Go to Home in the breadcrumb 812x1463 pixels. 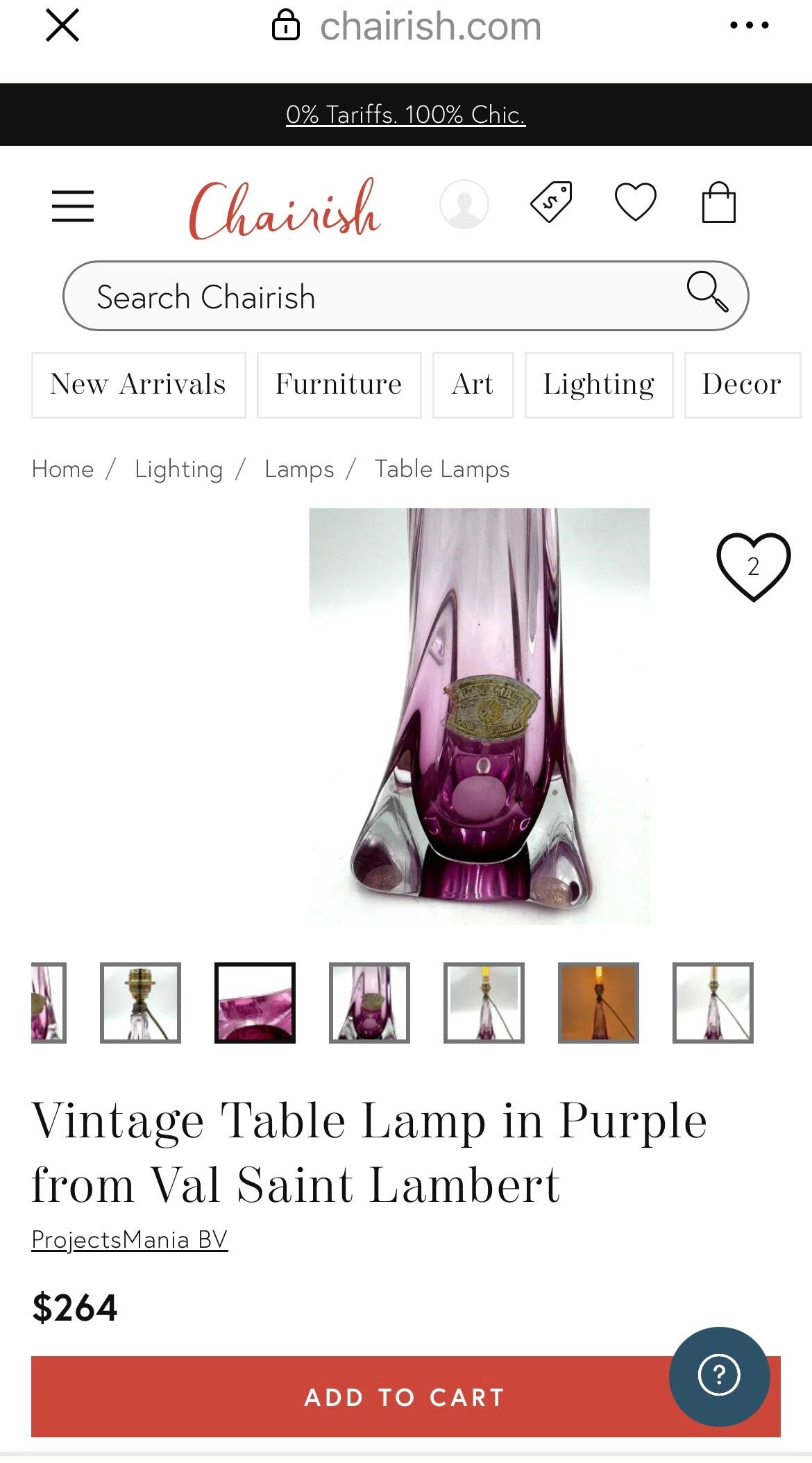[x=62, y=469]
